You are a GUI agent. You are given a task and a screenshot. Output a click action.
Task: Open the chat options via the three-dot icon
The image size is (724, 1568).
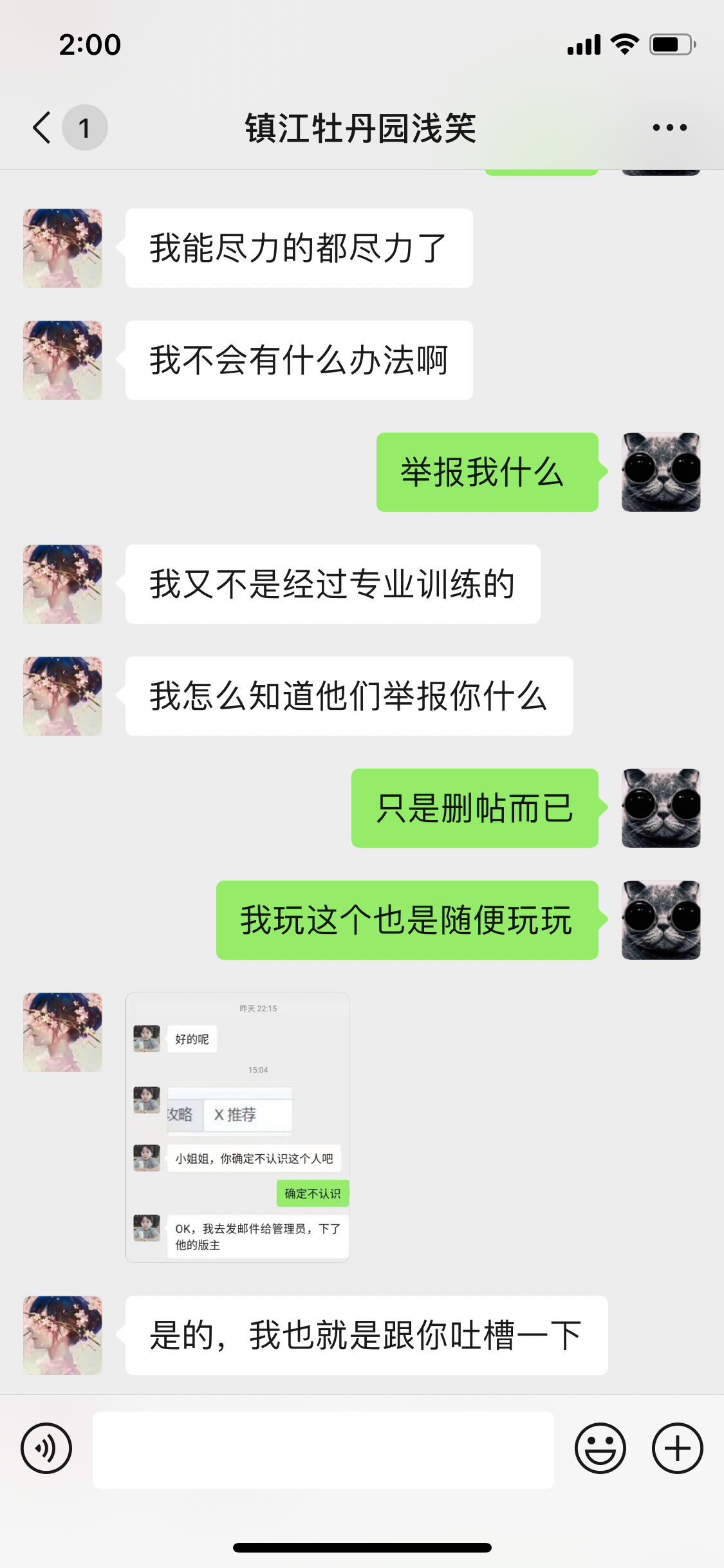pyautogui.click(x=667, y=127)
